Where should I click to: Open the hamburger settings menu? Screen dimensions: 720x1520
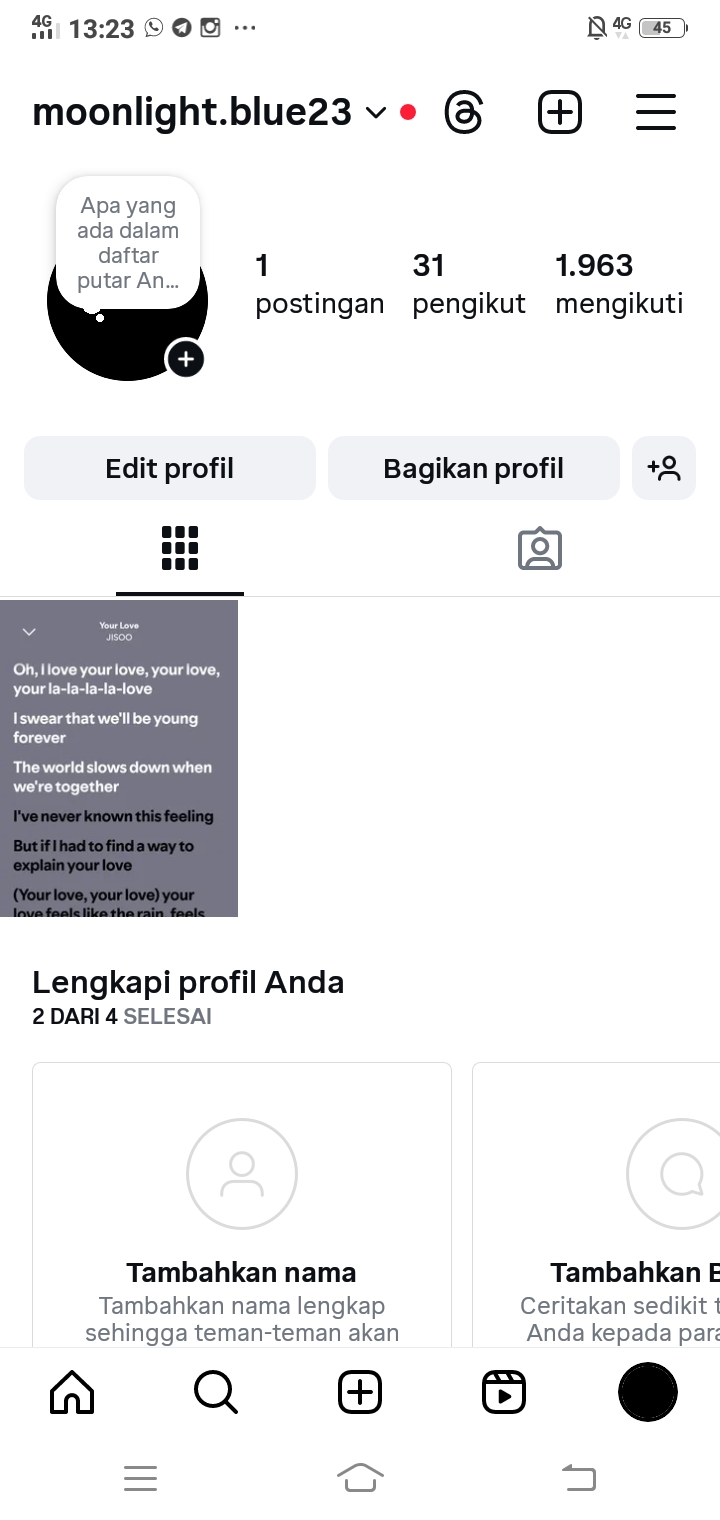656,112
